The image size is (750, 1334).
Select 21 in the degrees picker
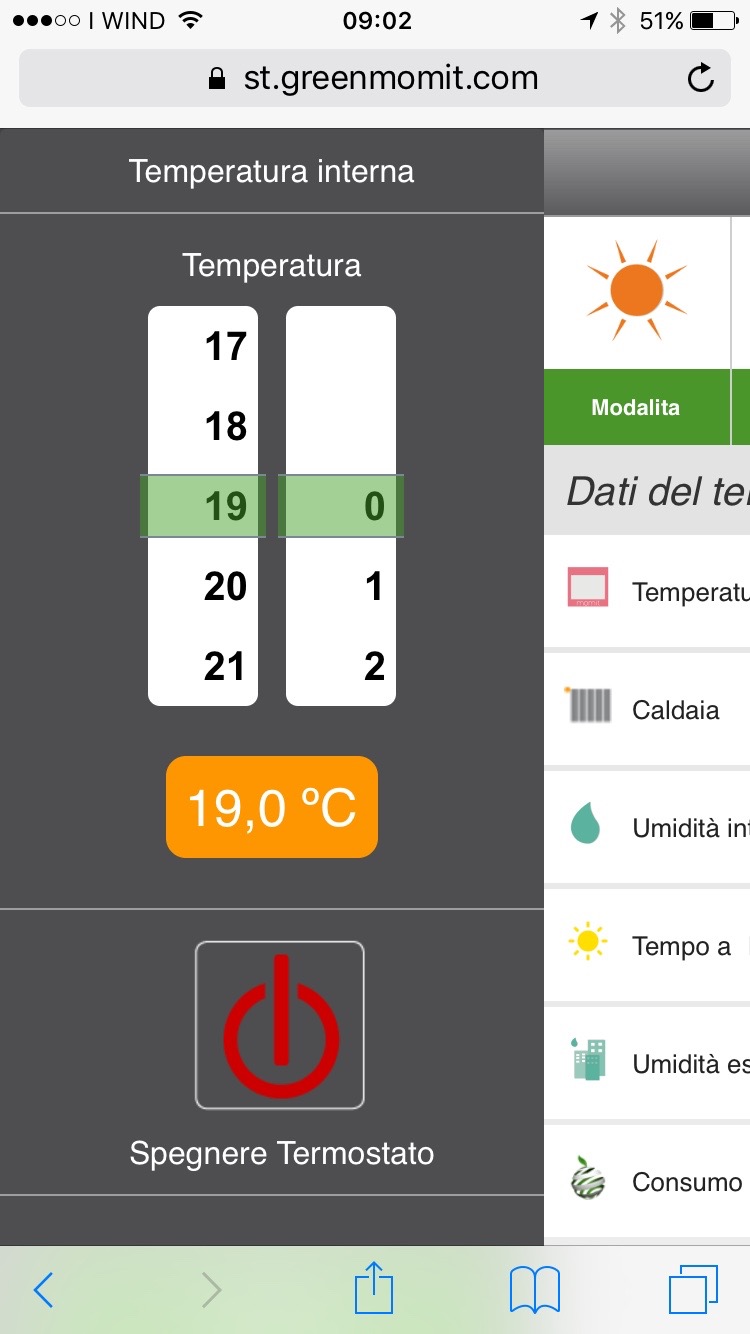[204, 666]
